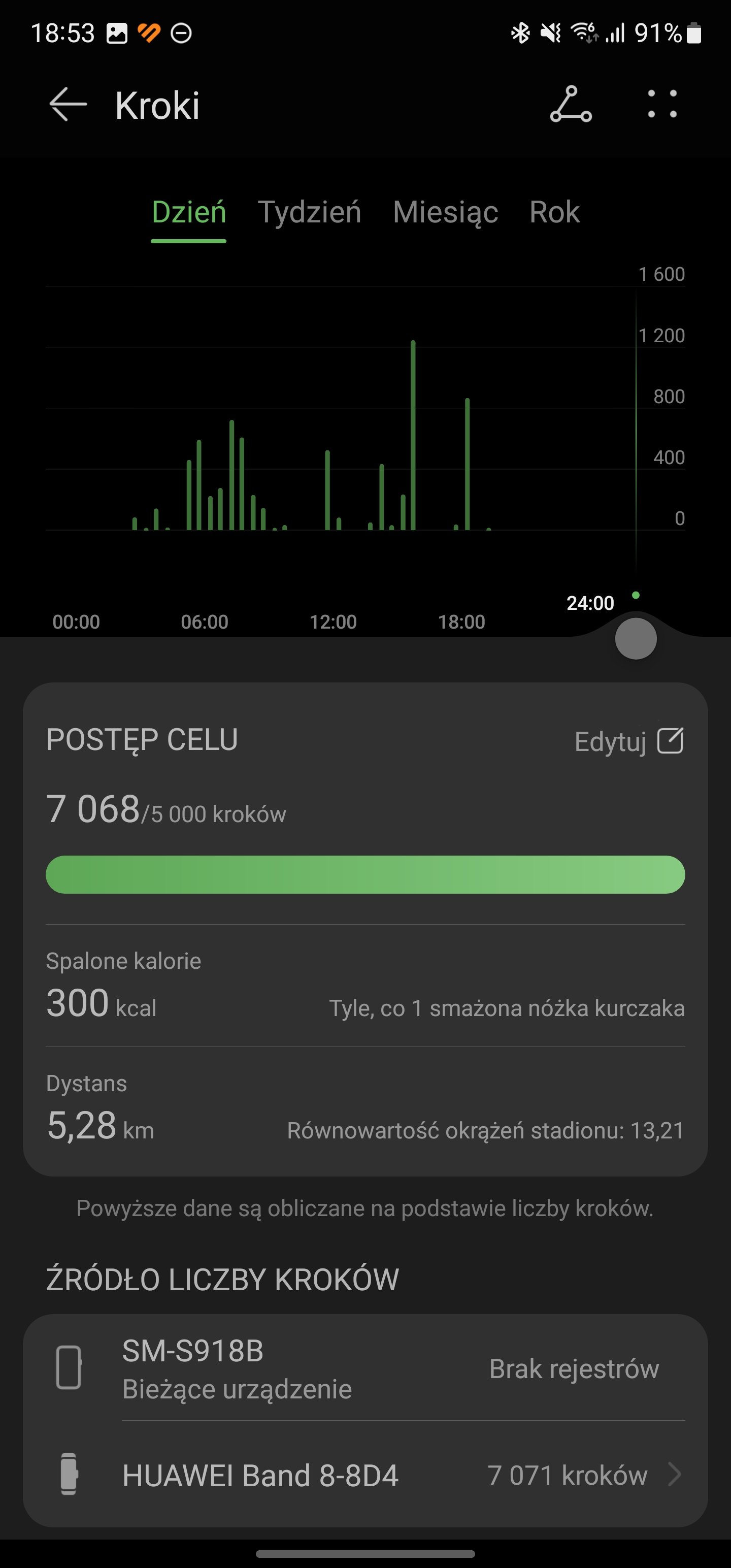This screenshot has width=731, height=1568.
Task: Open the SM-S918B current device row
Action: [365, 1368]
